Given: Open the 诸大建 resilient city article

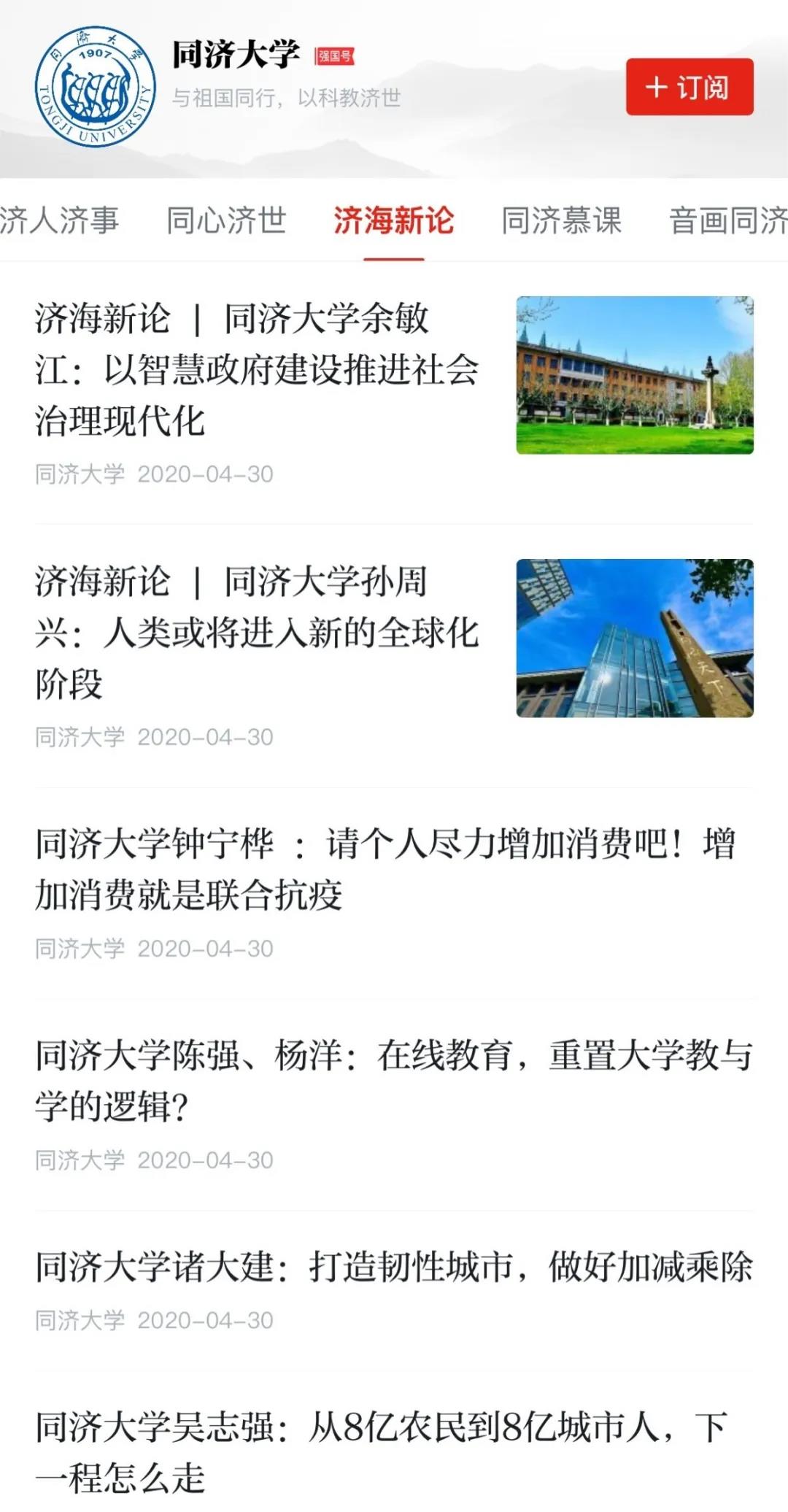Looking at the screenshot, I should point(394,1267).
